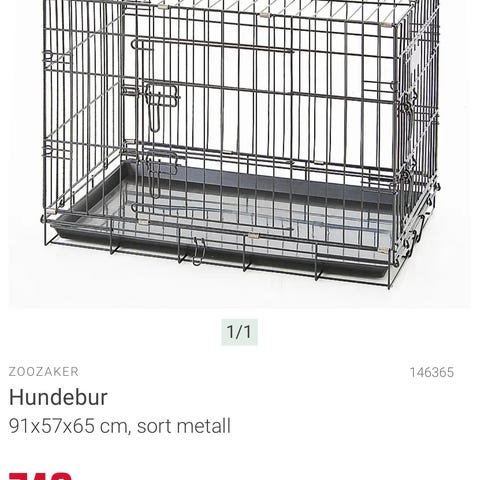Open the Hundebur product image full screen

pos(239,153)
